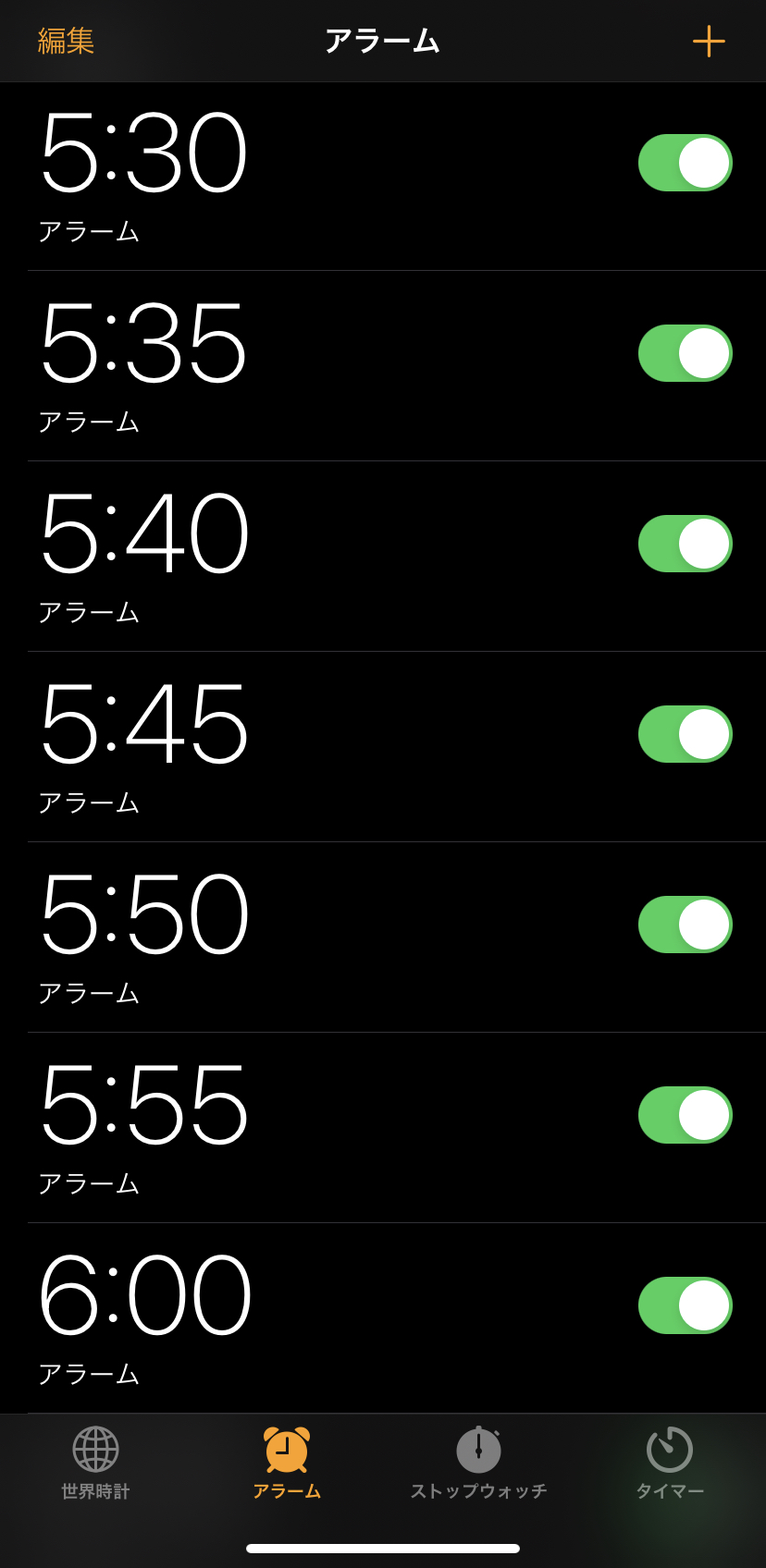Add a new alarm with plus icon
The image size is (766, 1568).
click(709, 41)
